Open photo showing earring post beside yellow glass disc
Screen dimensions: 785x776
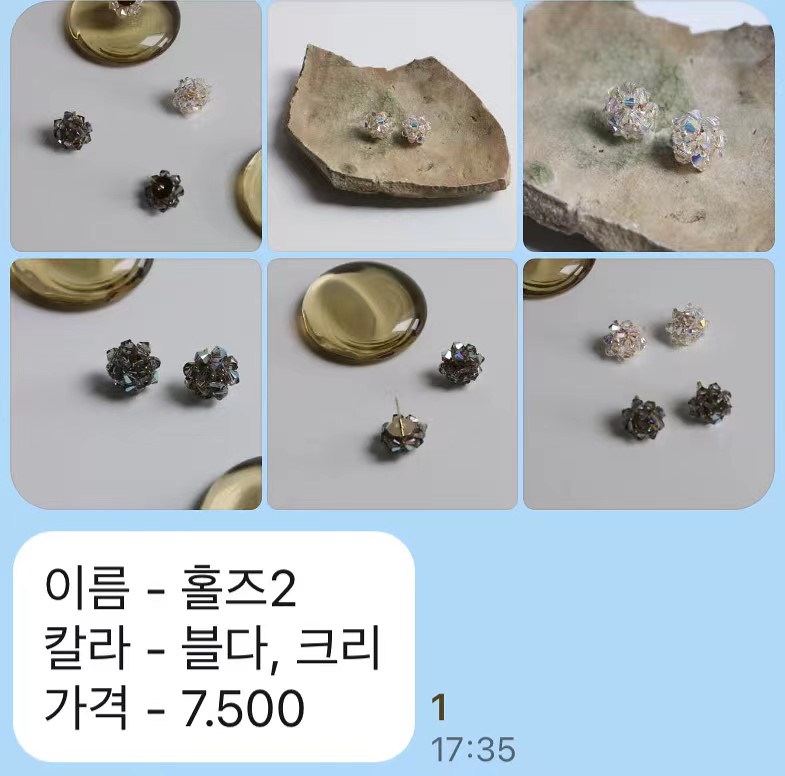pos(392,384)
